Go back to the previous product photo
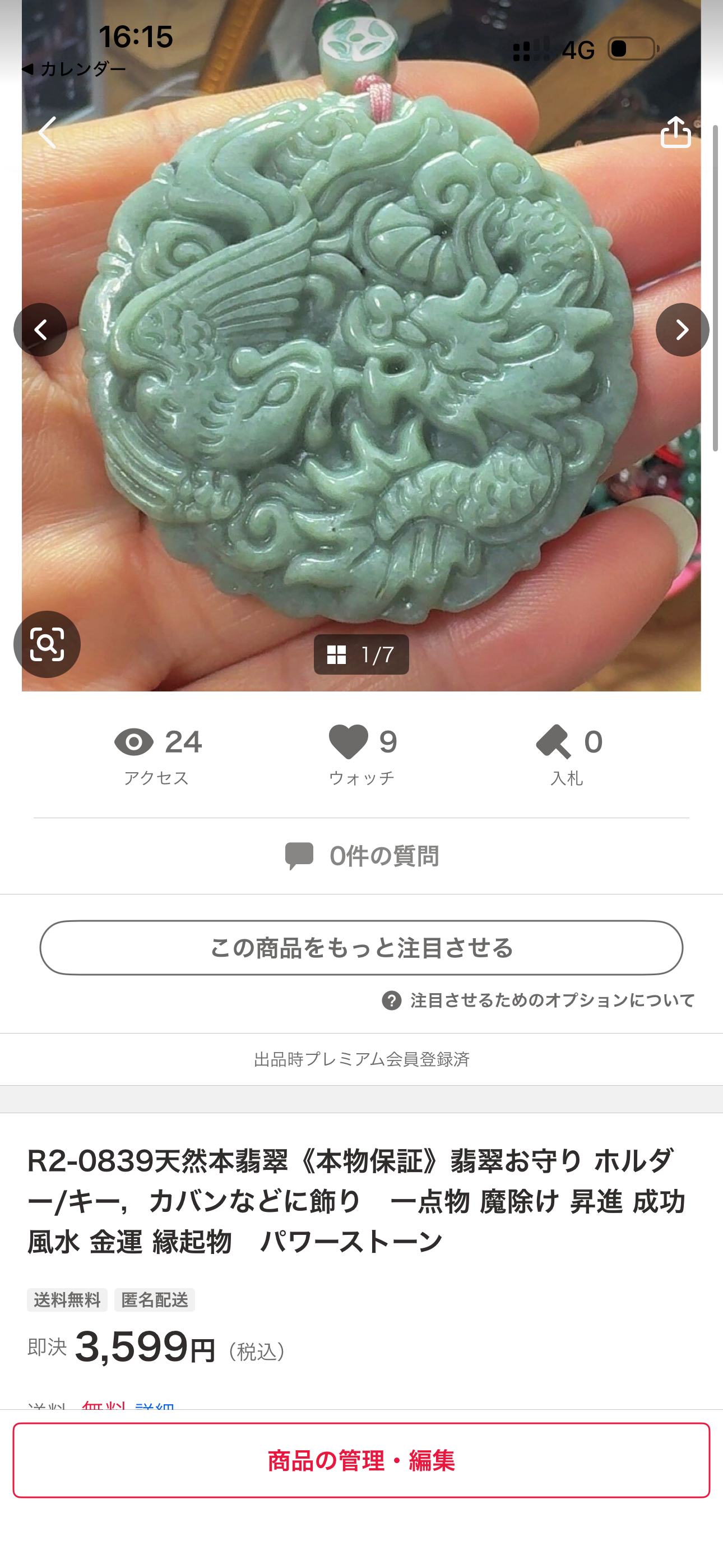This screenshot has width=723, height=1568. [40, 329]
